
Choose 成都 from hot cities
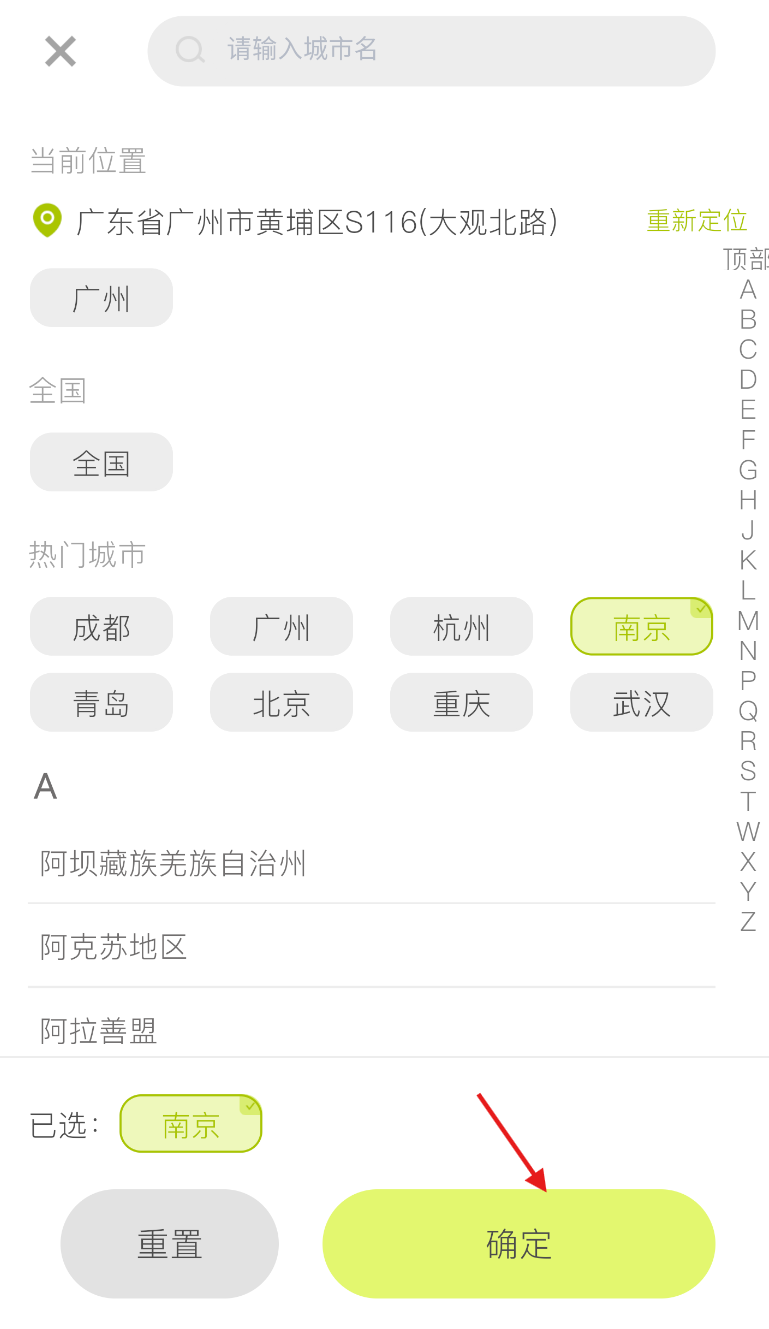101,627
